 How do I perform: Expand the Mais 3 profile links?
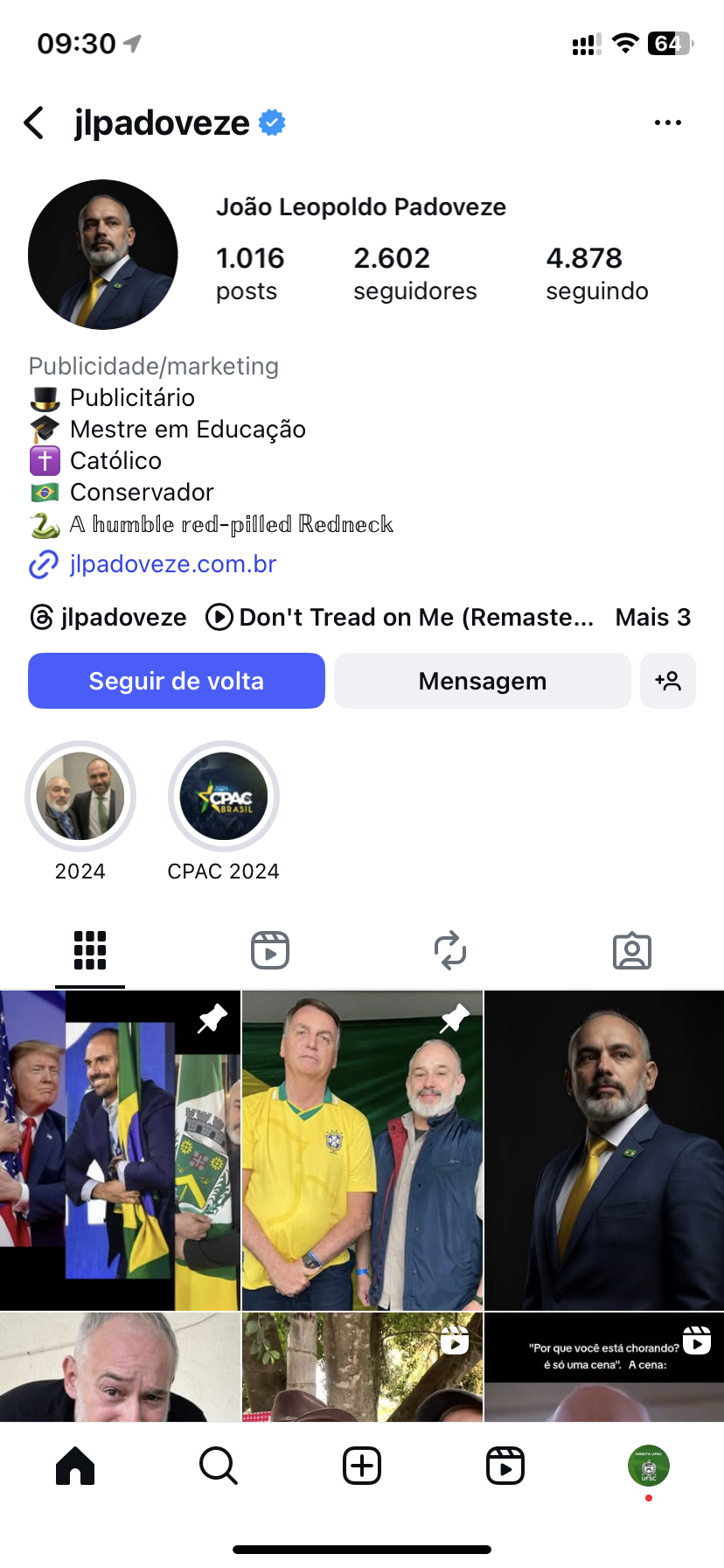[652, 618]
